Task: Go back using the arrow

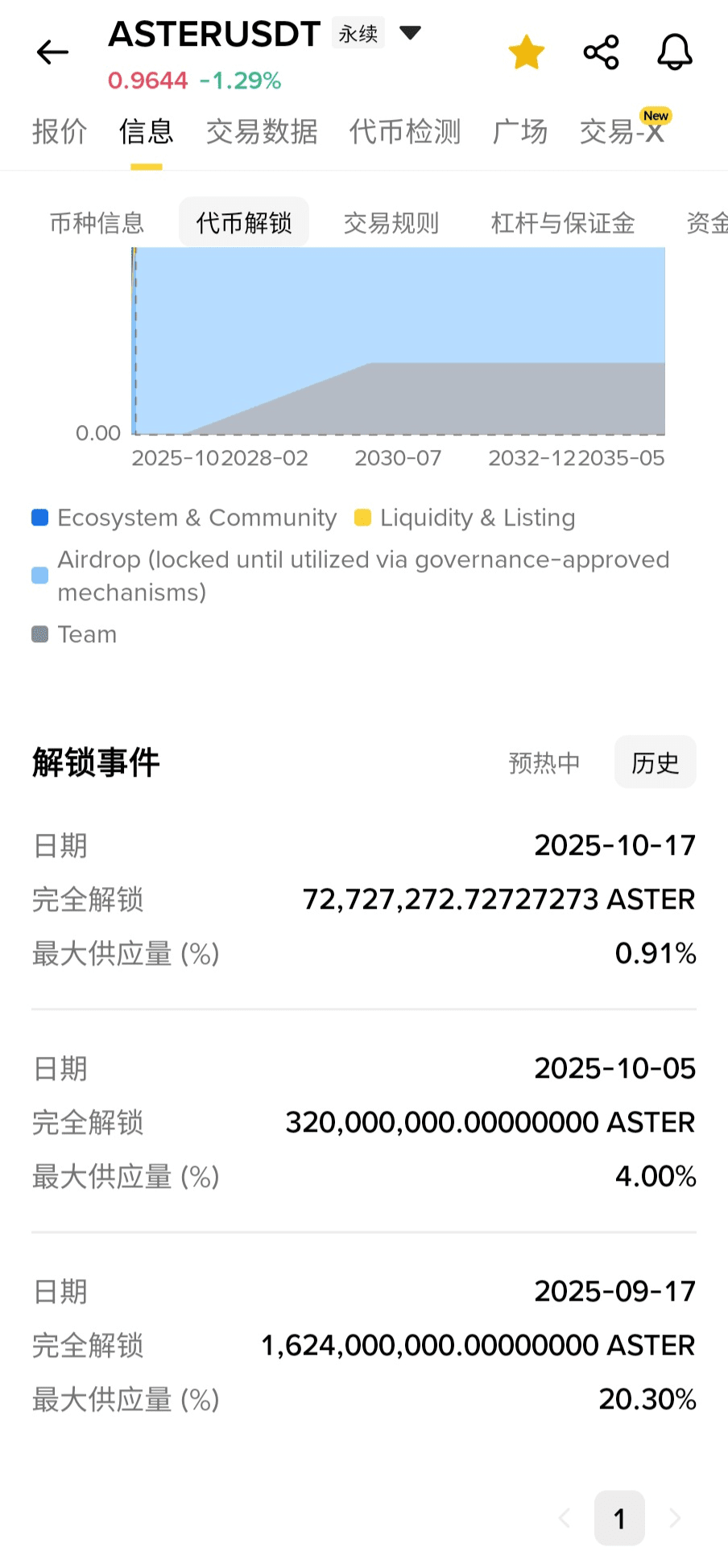Action: click(x=53, y=52)
